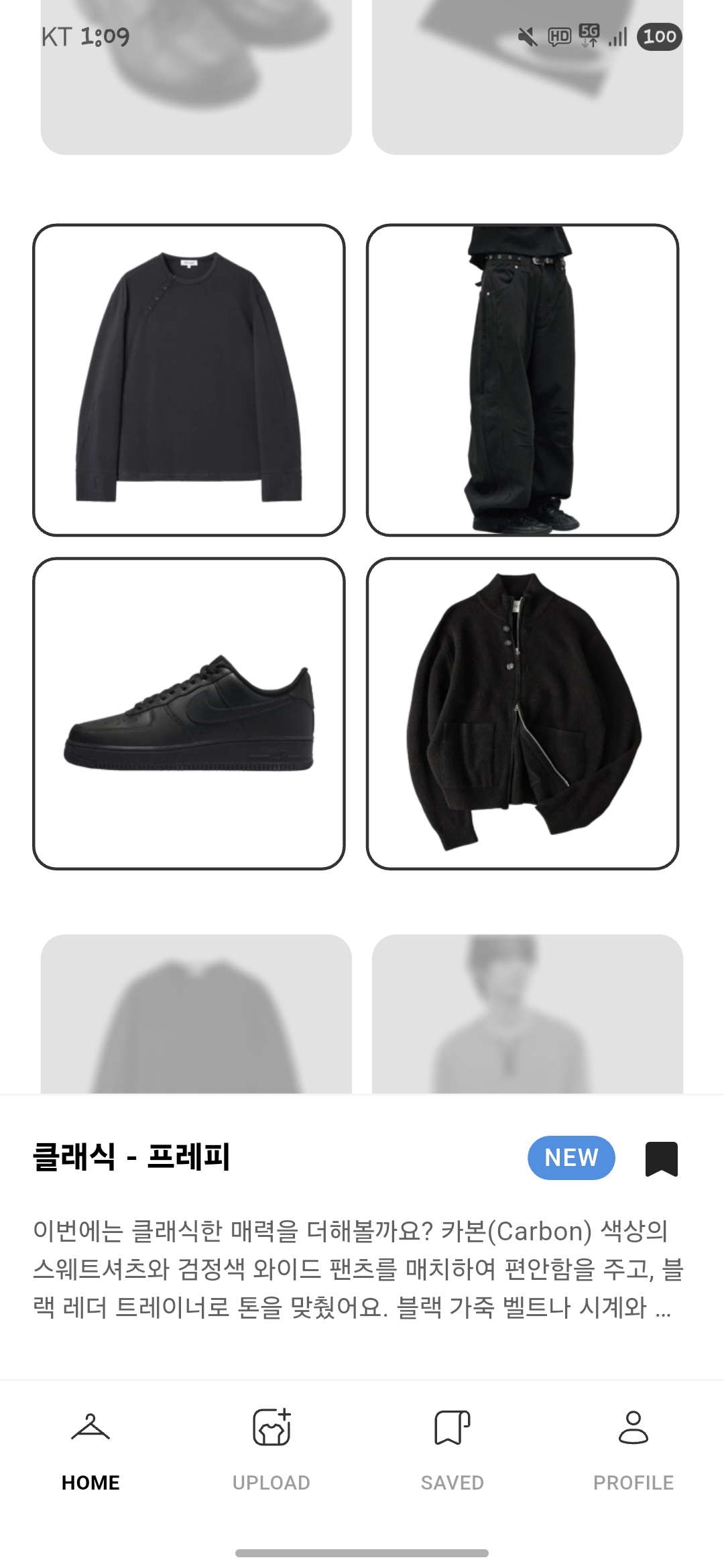This screenshot has width=724, height=1568.
Task: Tap the 5G network indicator
Action: pyautogui.click(x=588, y=37)
